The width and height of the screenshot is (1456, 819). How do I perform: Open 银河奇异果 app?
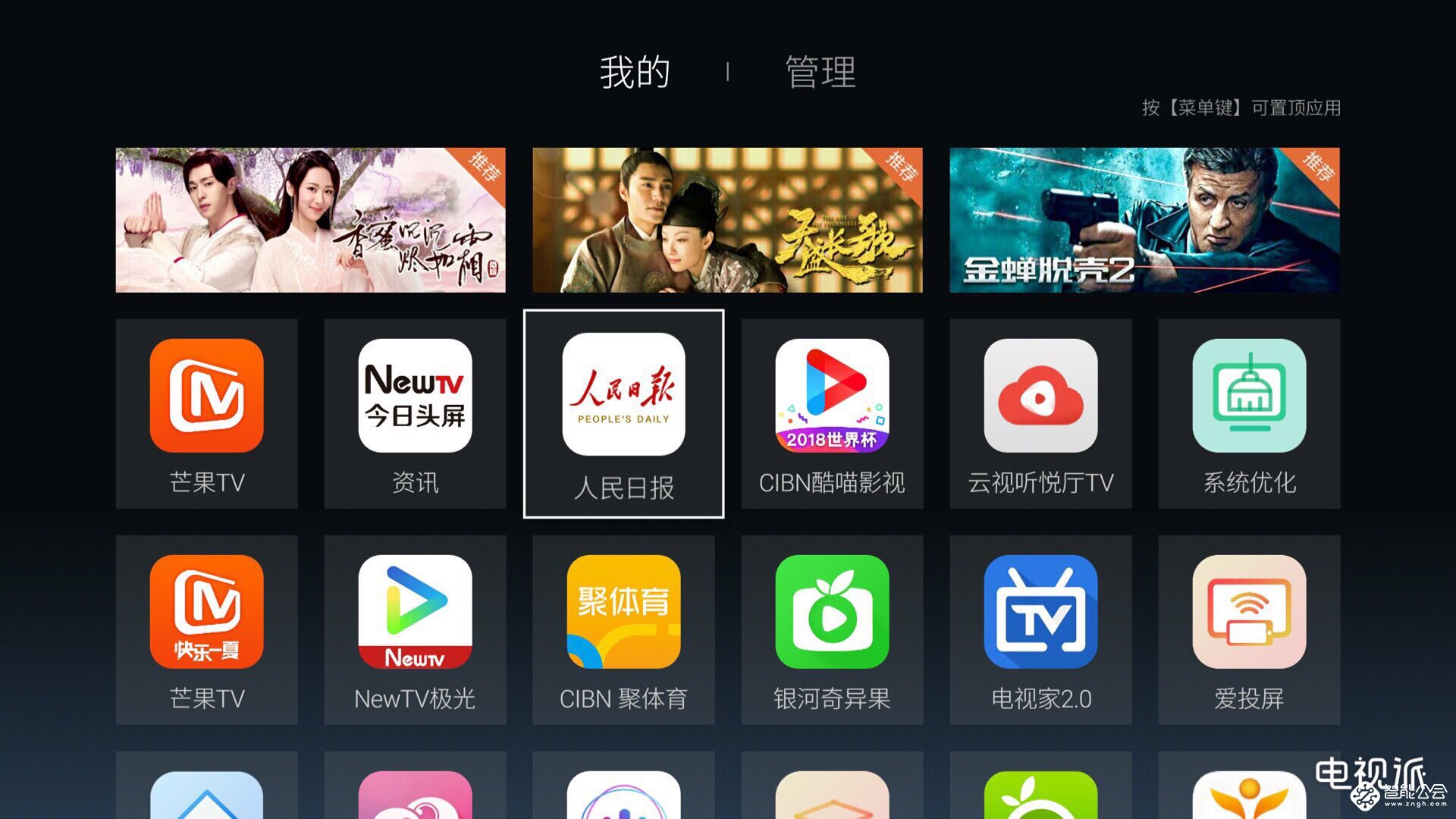pos(832,629)
